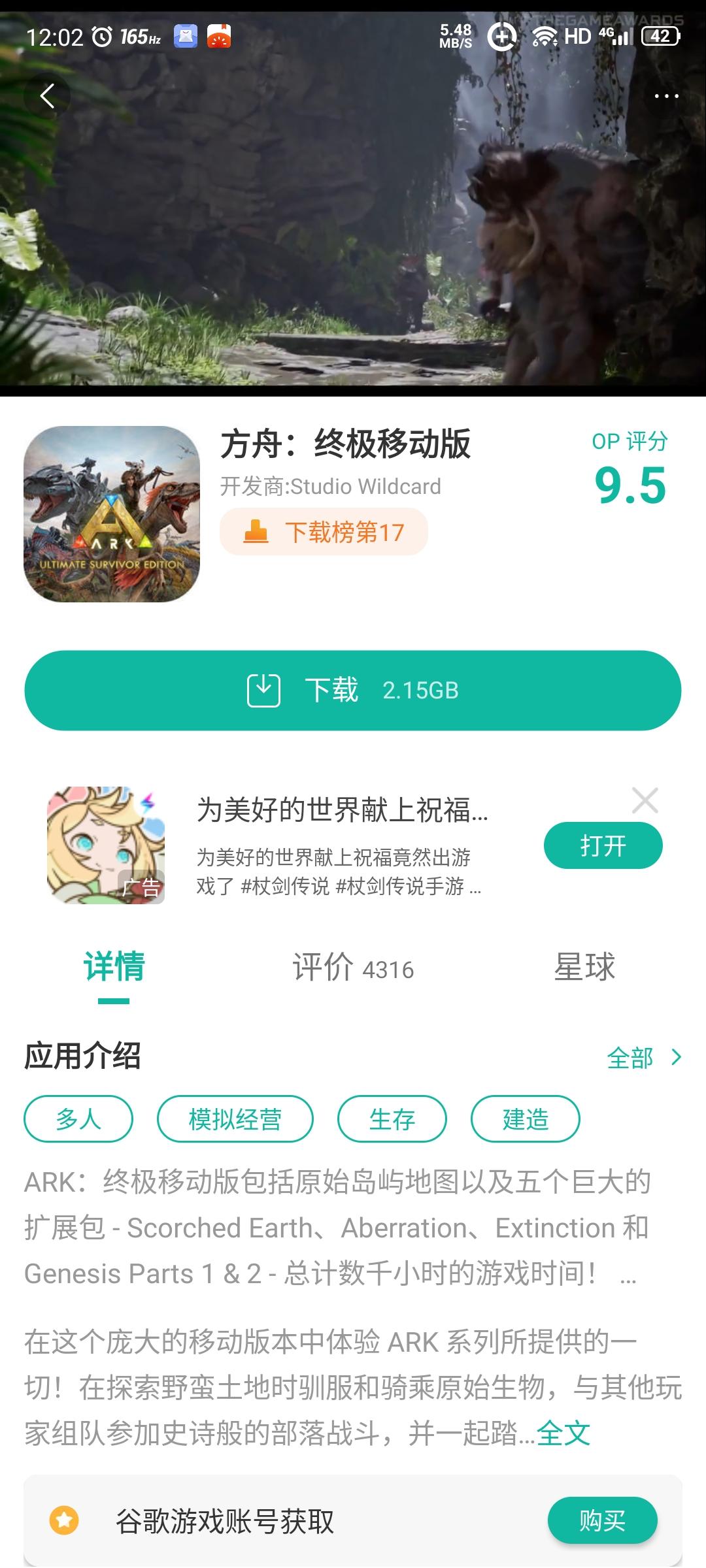The height and width of the screenshot is (1568, 706).
Task: Click 购买 to buy a Google account
Action: 602,1522
